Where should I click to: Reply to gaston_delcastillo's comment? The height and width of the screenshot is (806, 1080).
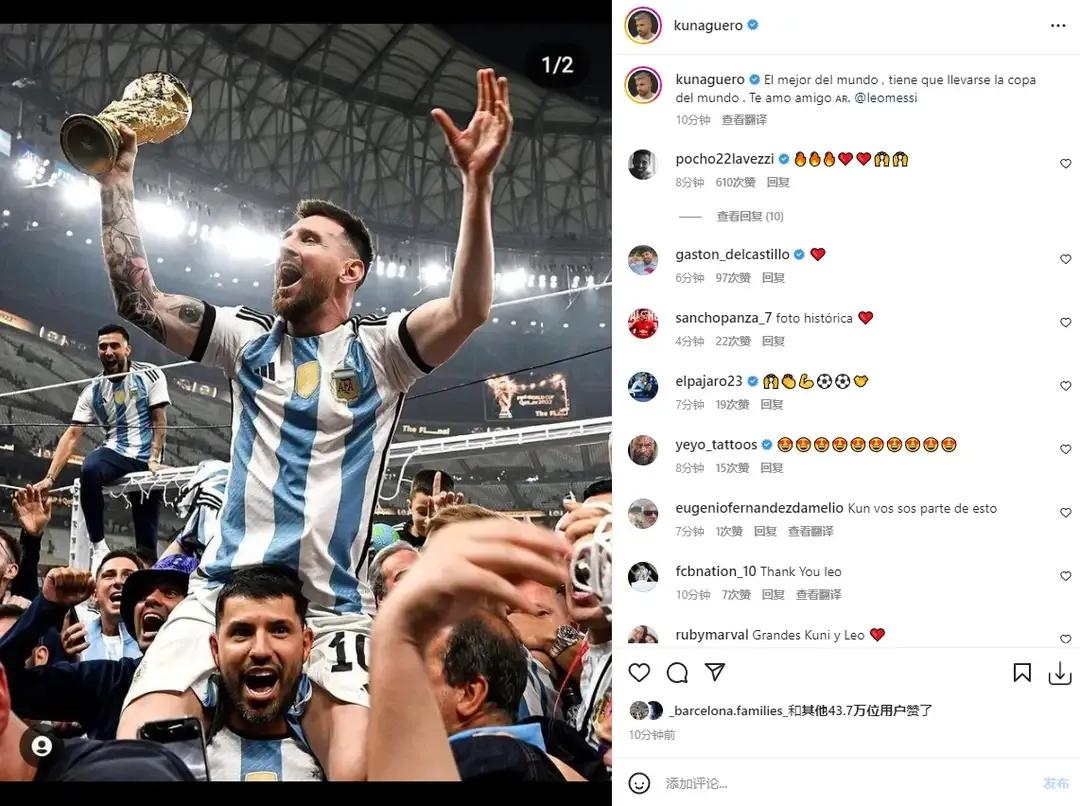[x=773, y=278]
